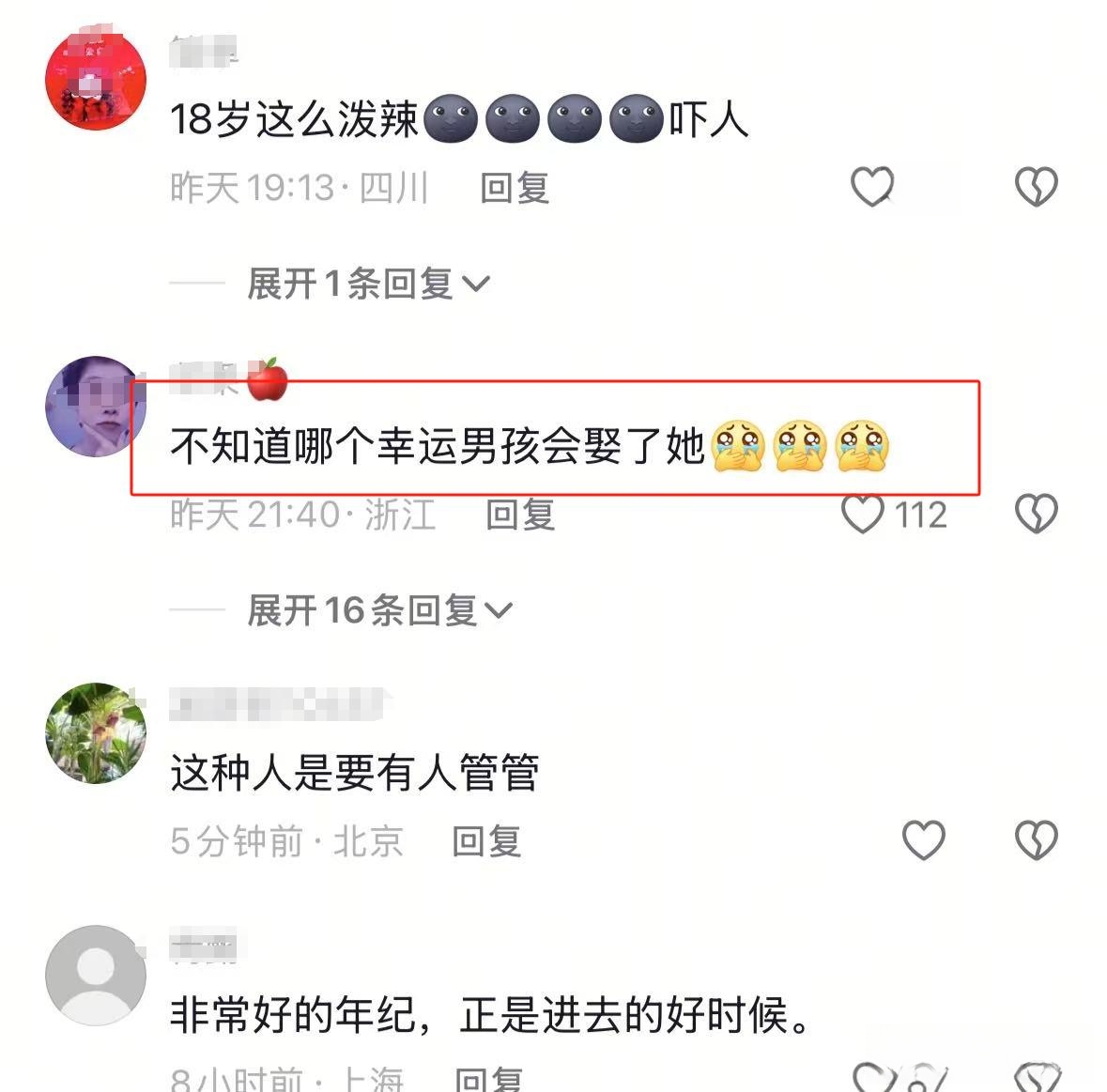Like the comment '这种人是要有人管管'
Image resolution: width=1107 pixels, height=1092 pixels.
[x=923, y=839]
